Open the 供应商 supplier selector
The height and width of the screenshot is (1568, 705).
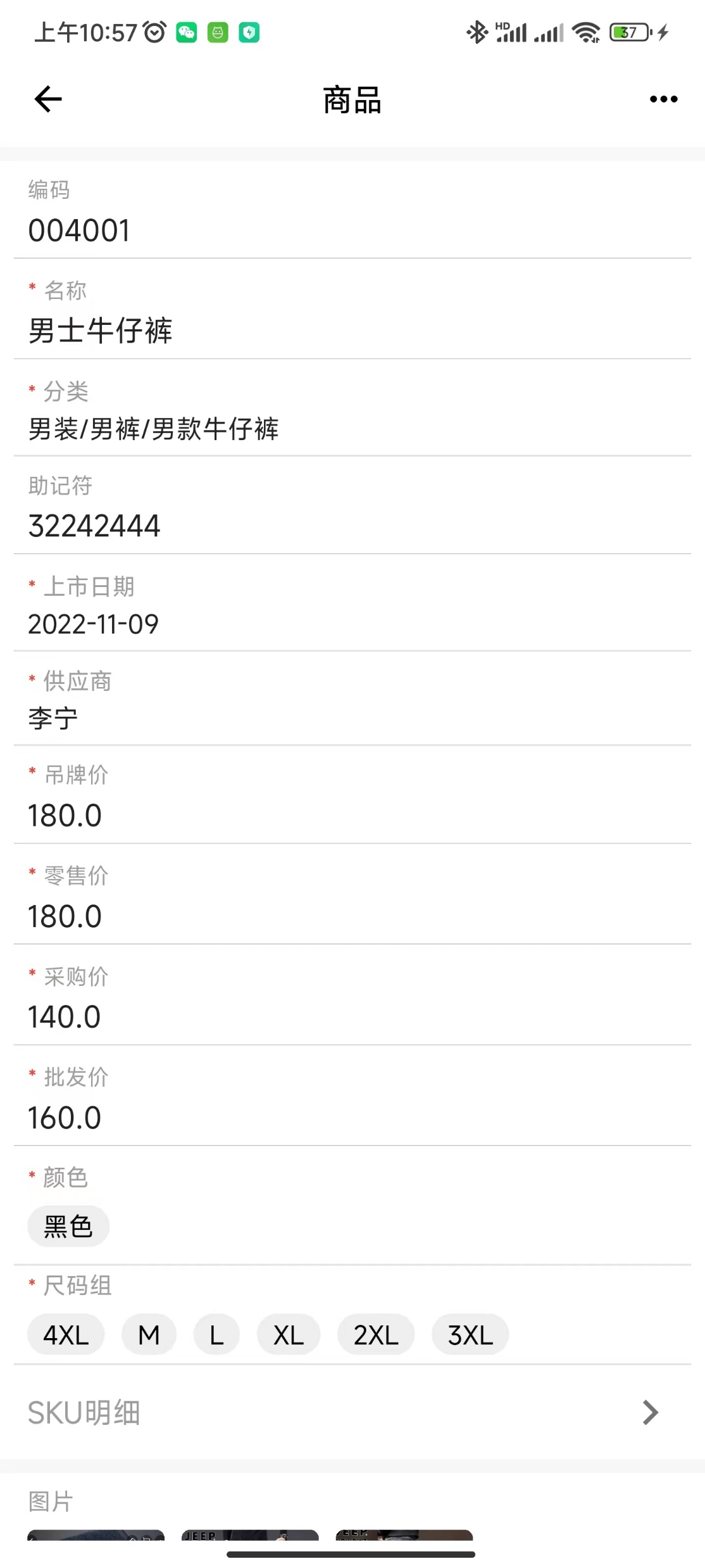[53, 717]
